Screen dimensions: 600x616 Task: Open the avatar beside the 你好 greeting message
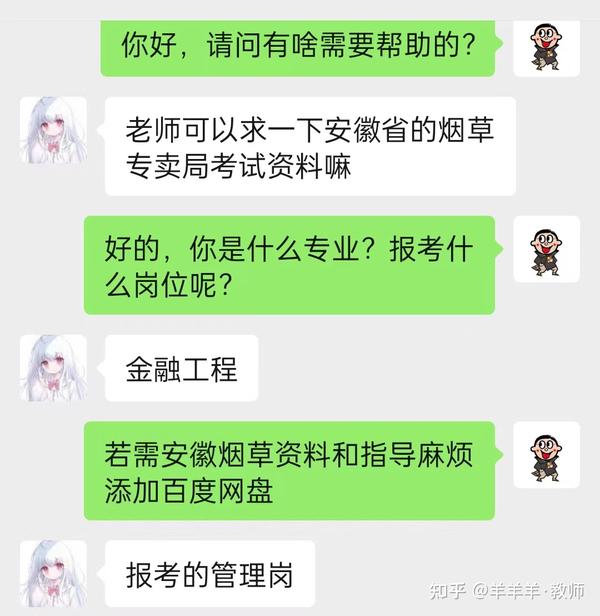click(546, 46)
